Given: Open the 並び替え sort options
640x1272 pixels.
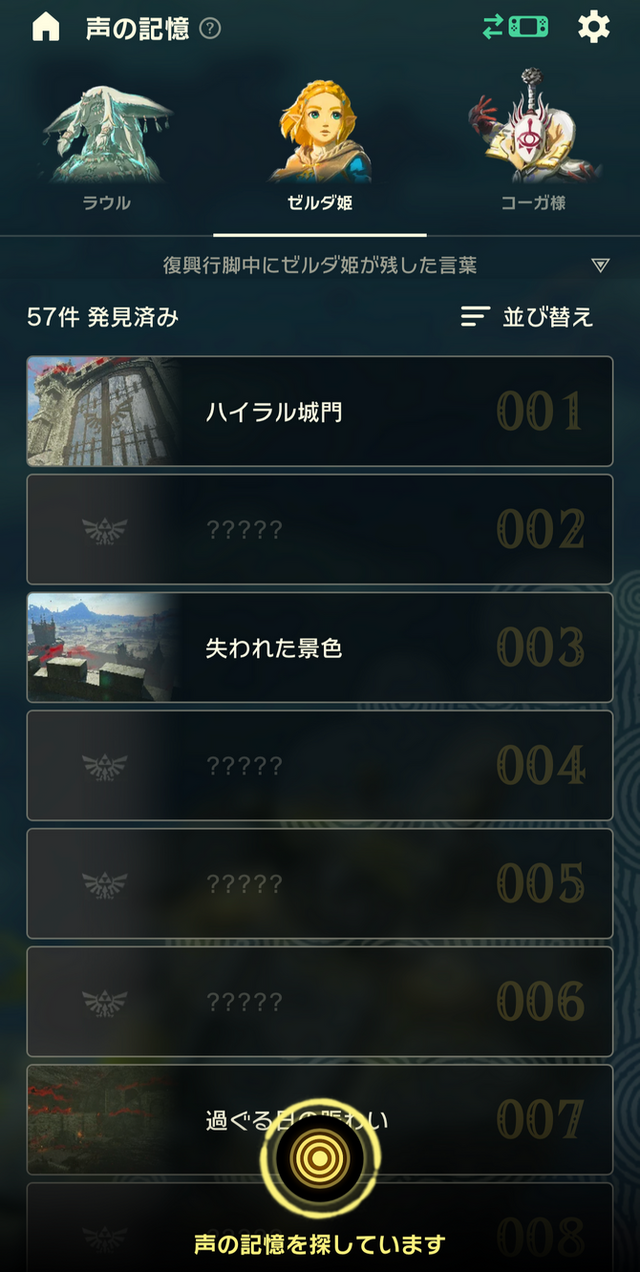Looking at the screenshot, I should click(527, 317).
